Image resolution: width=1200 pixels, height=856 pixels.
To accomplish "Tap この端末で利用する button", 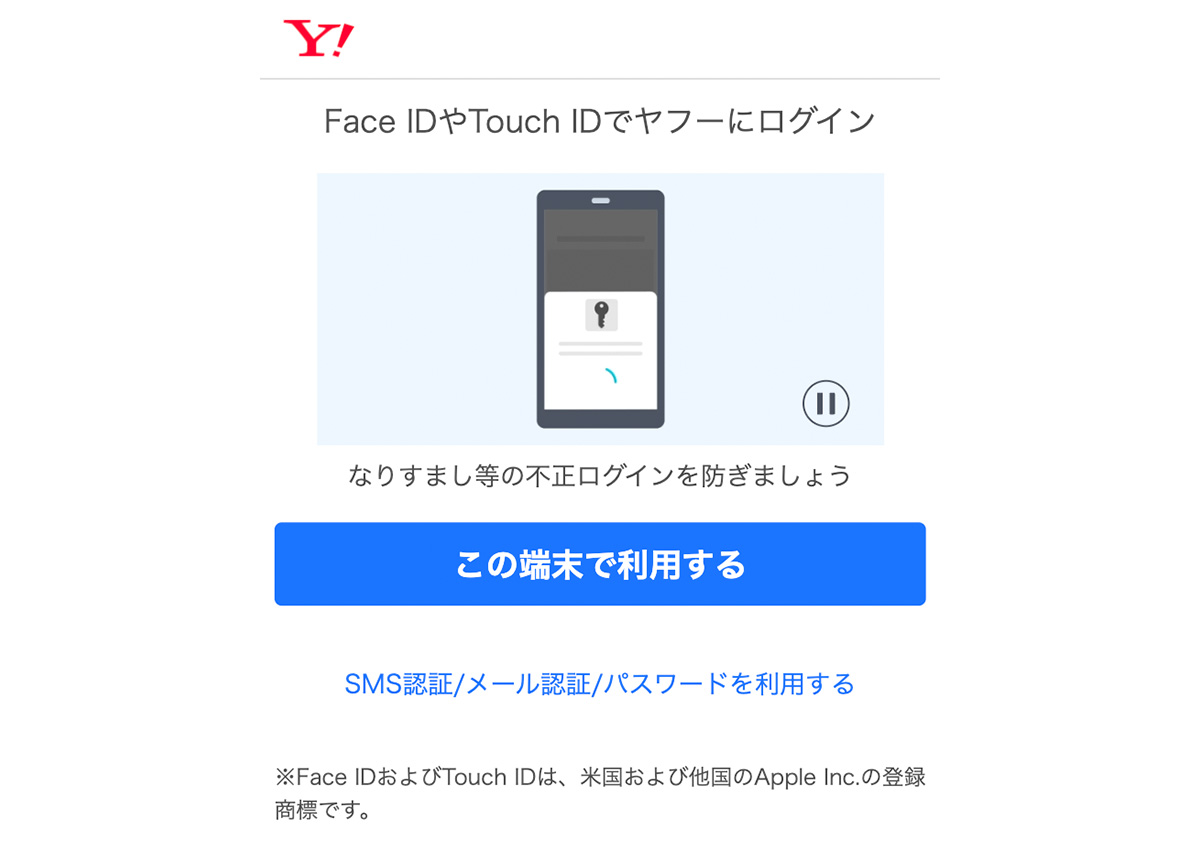I will click(x=600, y=564).
